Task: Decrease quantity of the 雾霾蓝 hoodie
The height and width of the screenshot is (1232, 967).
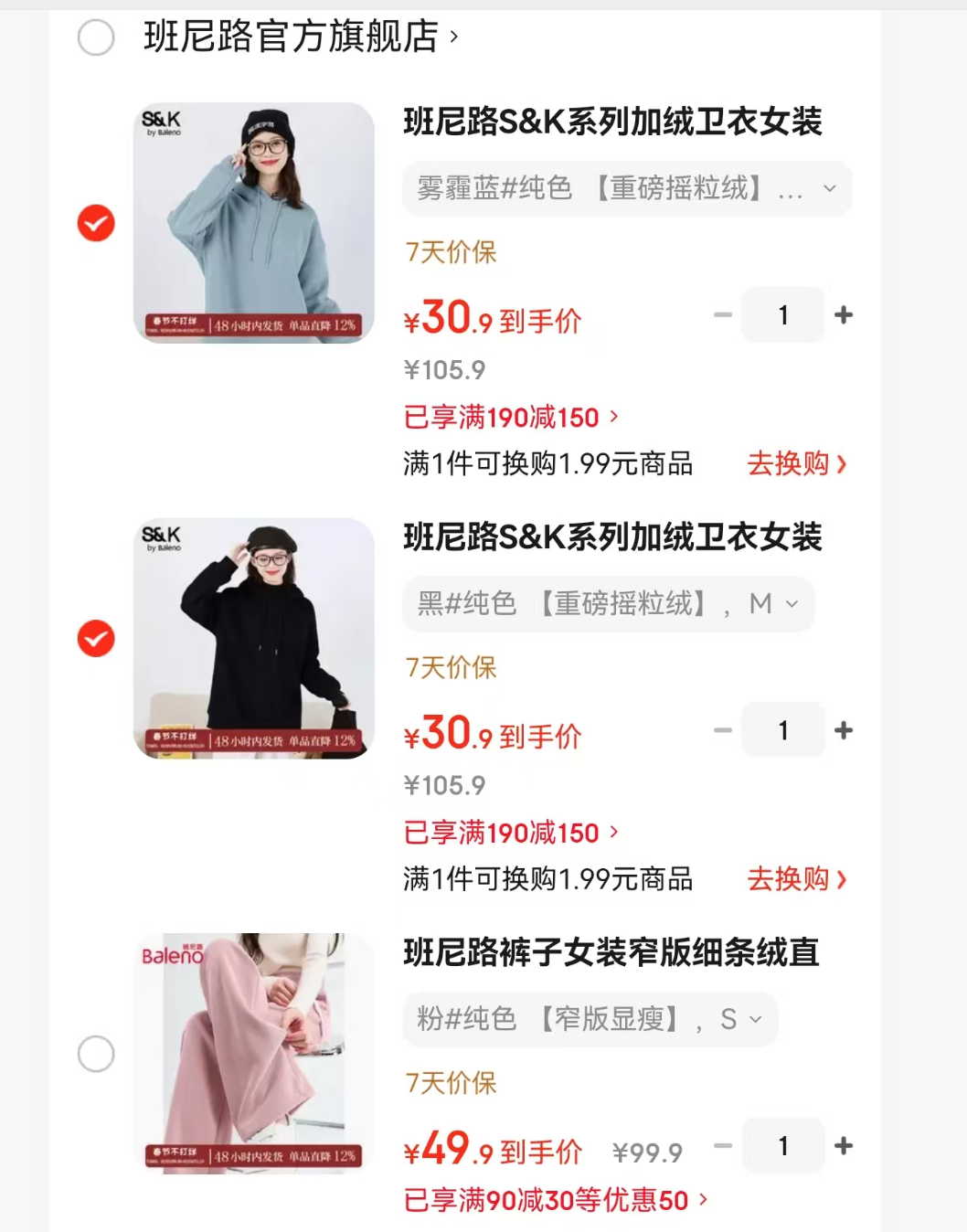Action: (723, 315)
